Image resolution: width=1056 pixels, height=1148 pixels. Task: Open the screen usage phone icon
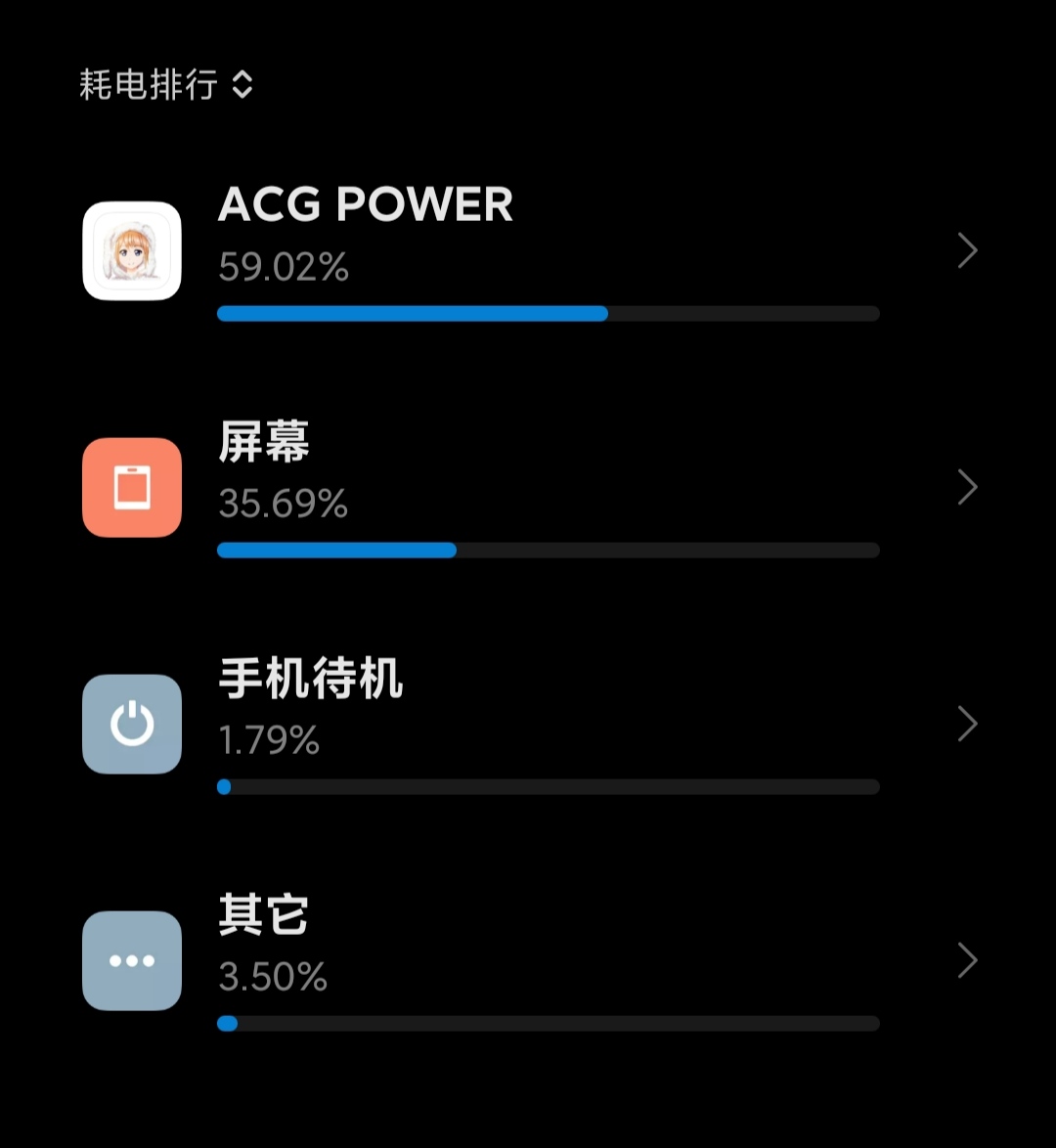pyautogui.click(x=131, y=488)
